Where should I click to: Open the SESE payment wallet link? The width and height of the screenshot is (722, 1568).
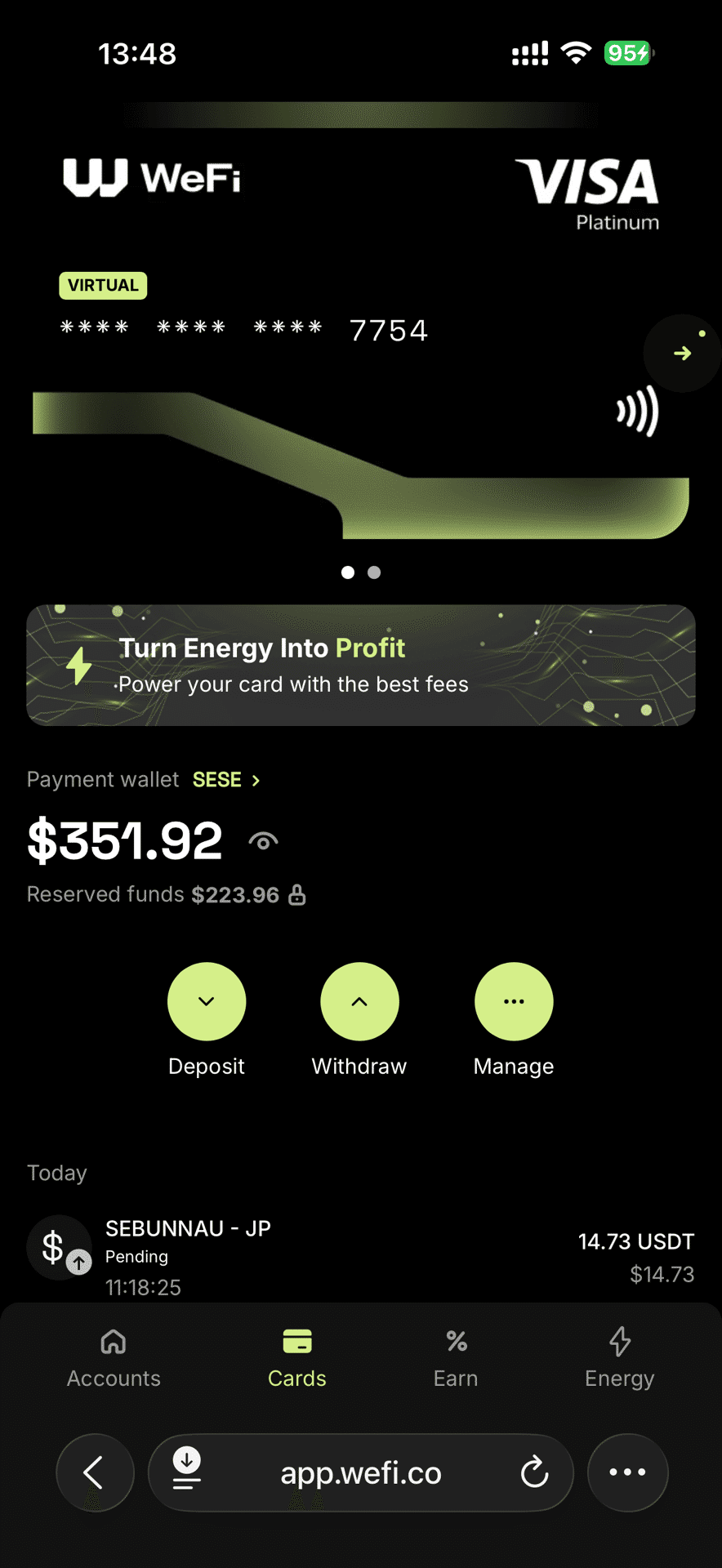pyautogui.click(x=225, y=780)
